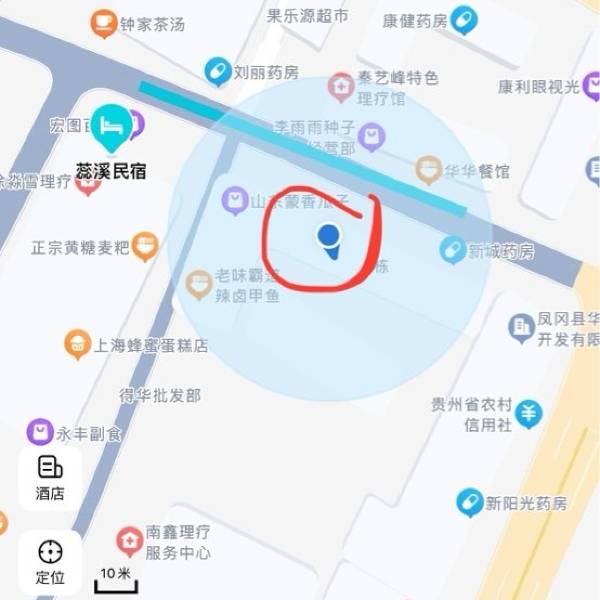Tap the 秦艺峰特色理疗馆 marker
This screenshot has height=600, width=600.
point(342,87)
